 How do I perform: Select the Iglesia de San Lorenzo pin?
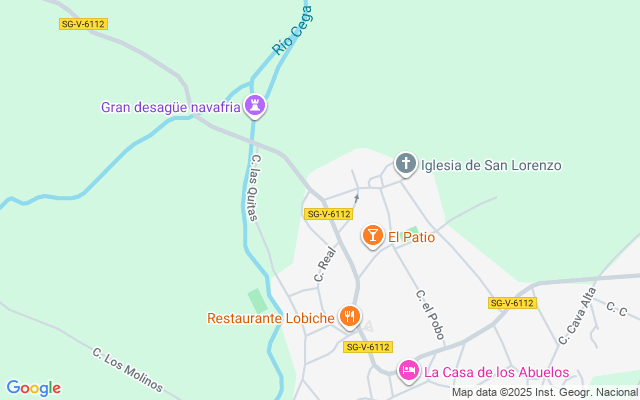pos(405,165)
